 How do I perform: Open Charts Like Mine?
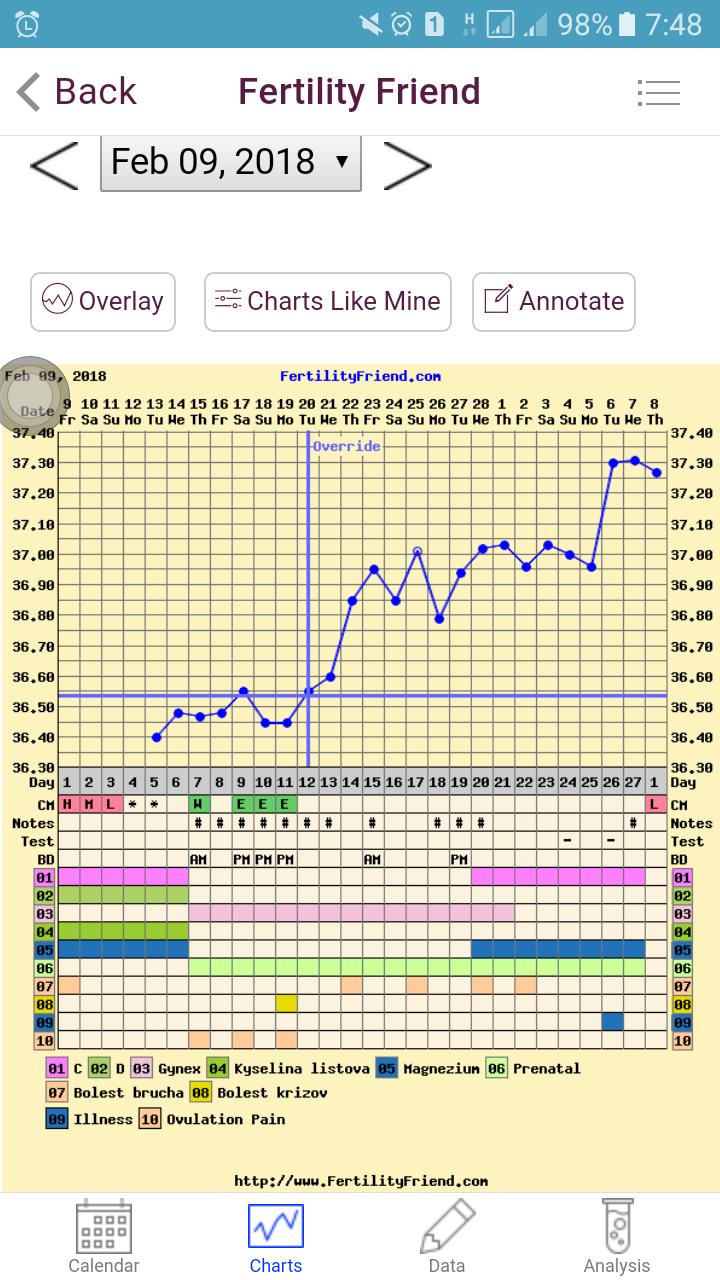click(328, 301)
